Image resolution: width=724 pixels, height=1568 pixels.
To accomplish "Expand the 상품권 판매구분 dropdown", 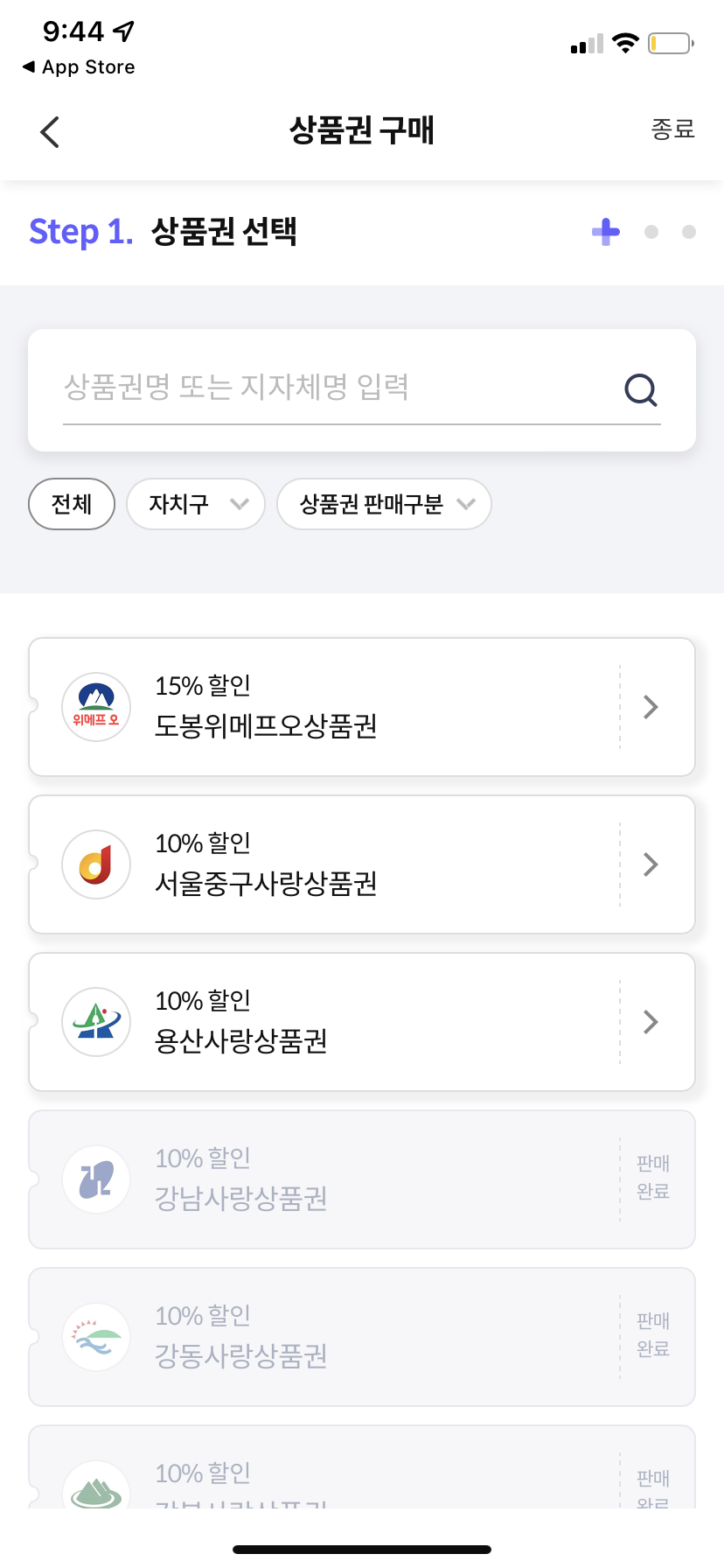I will pos(384,504).
